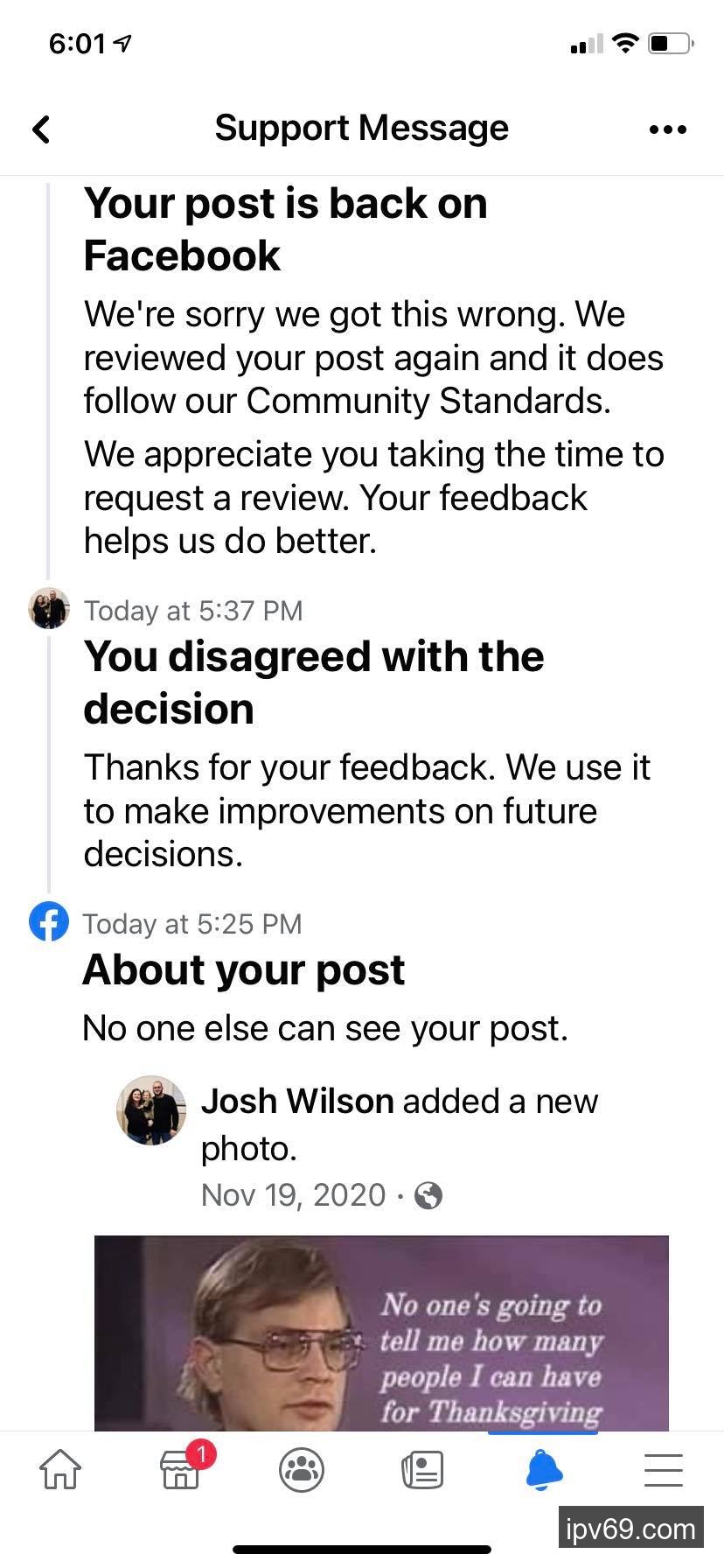Open the Marketplace tab

tap(181, 1469)
